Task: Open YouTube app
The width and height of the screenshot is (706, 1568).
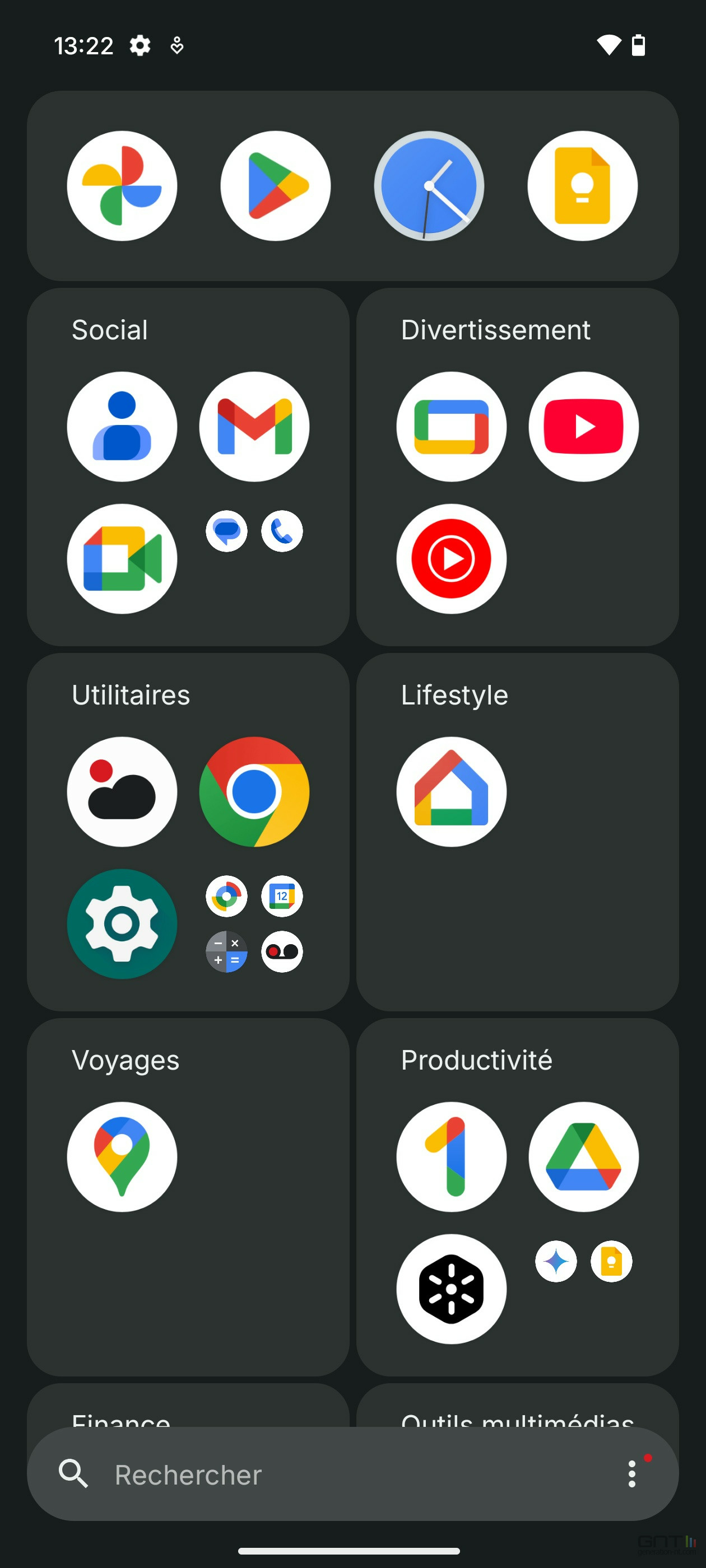Action: pos(583,427)
